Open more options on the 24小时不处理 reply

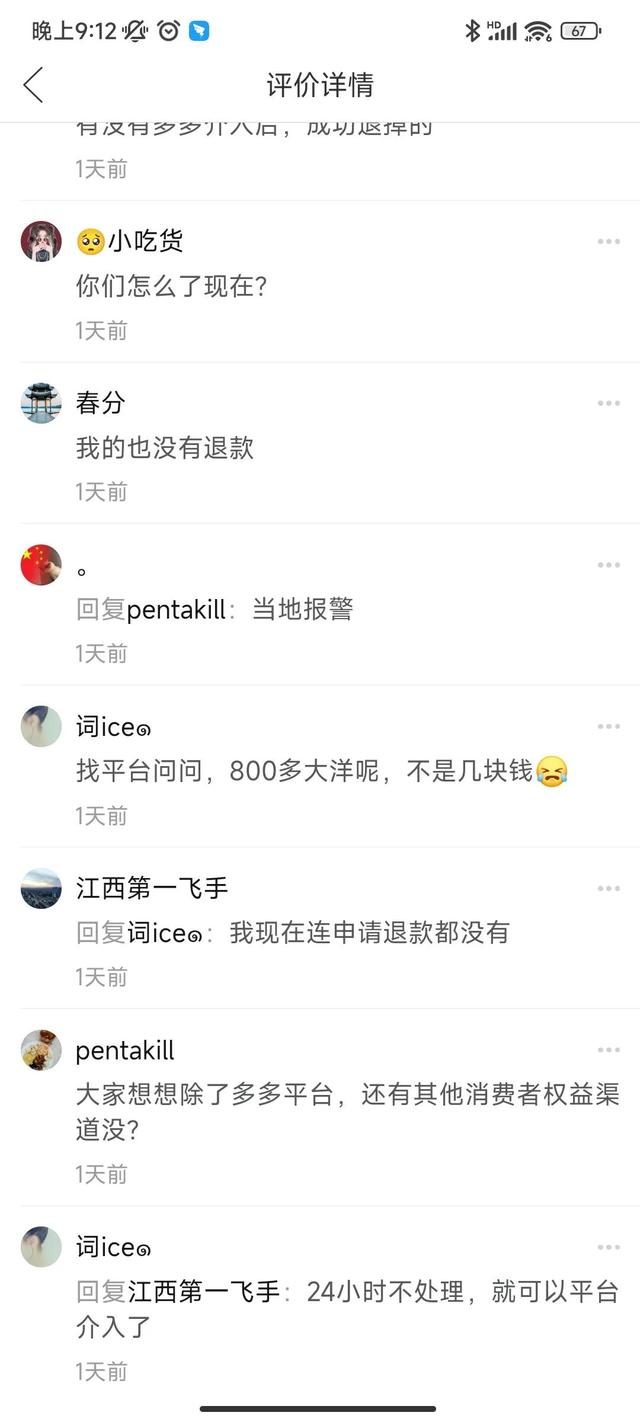click(608, 1247)
